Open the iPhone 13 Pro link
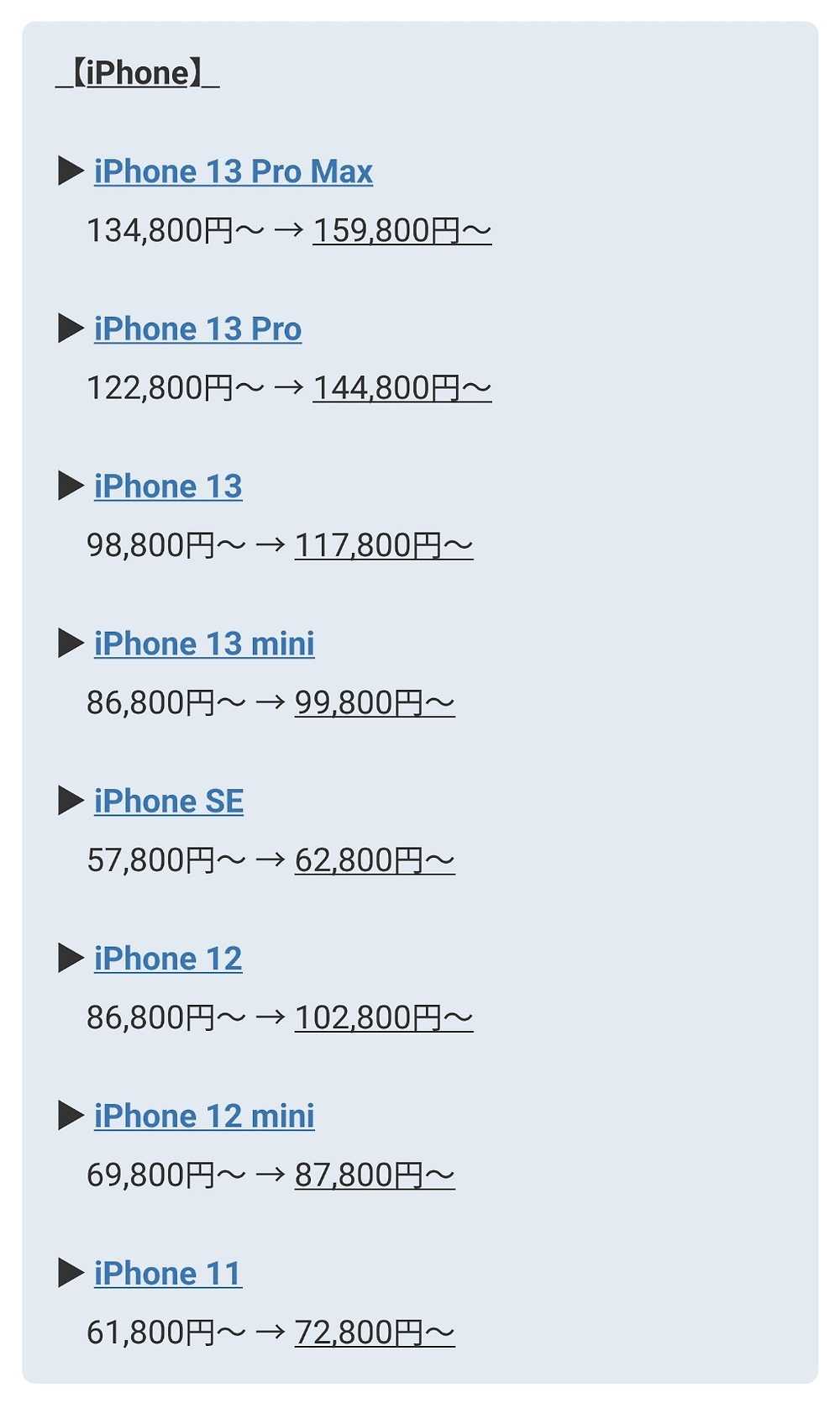Screen dimensions: 840x1414 [x=197, y=329]
